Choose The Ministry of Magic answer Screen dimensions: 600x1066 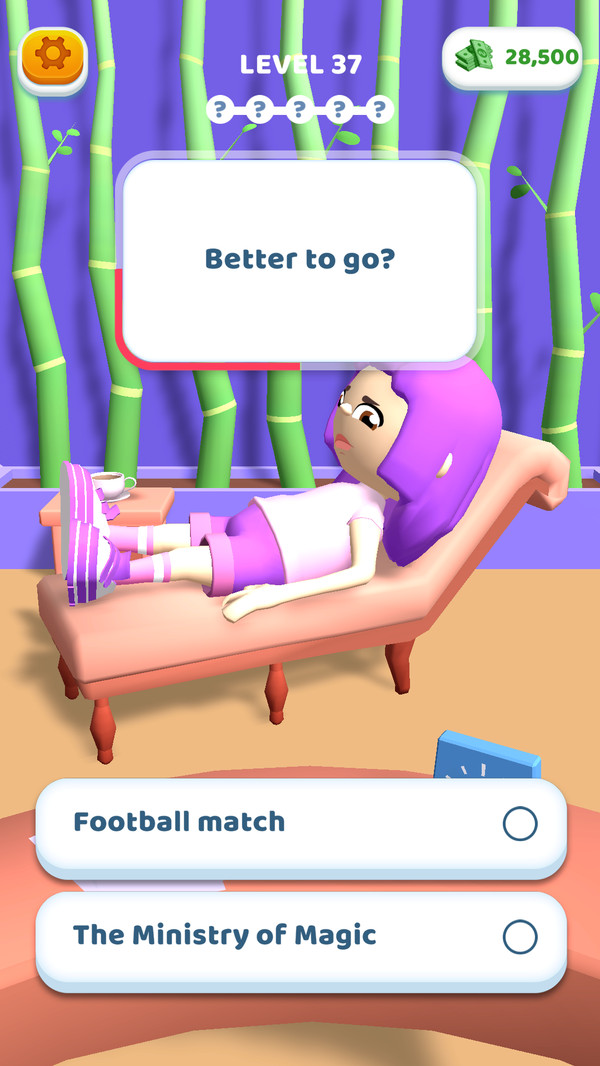(x=300, y=937)
